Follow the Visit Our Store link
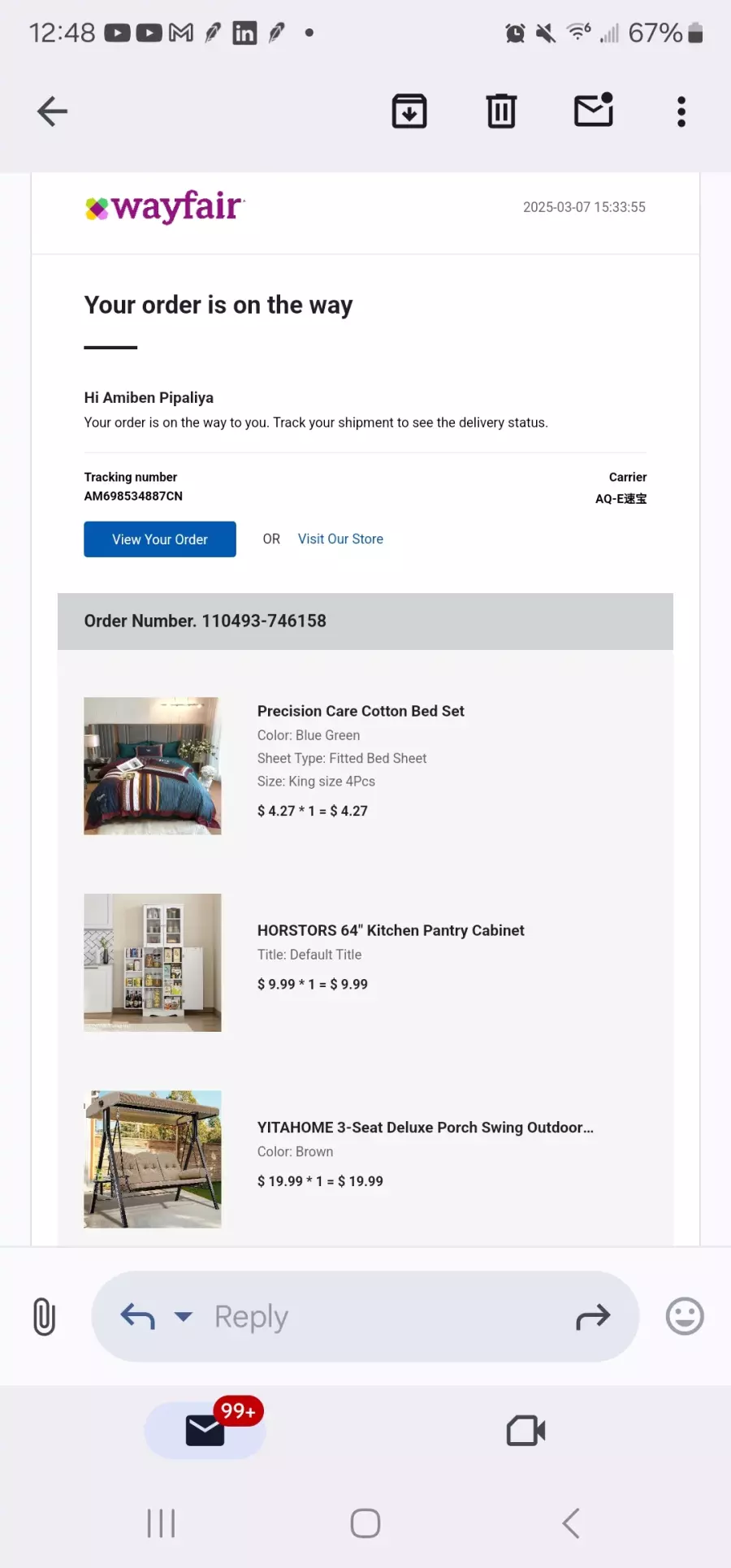 340,539
